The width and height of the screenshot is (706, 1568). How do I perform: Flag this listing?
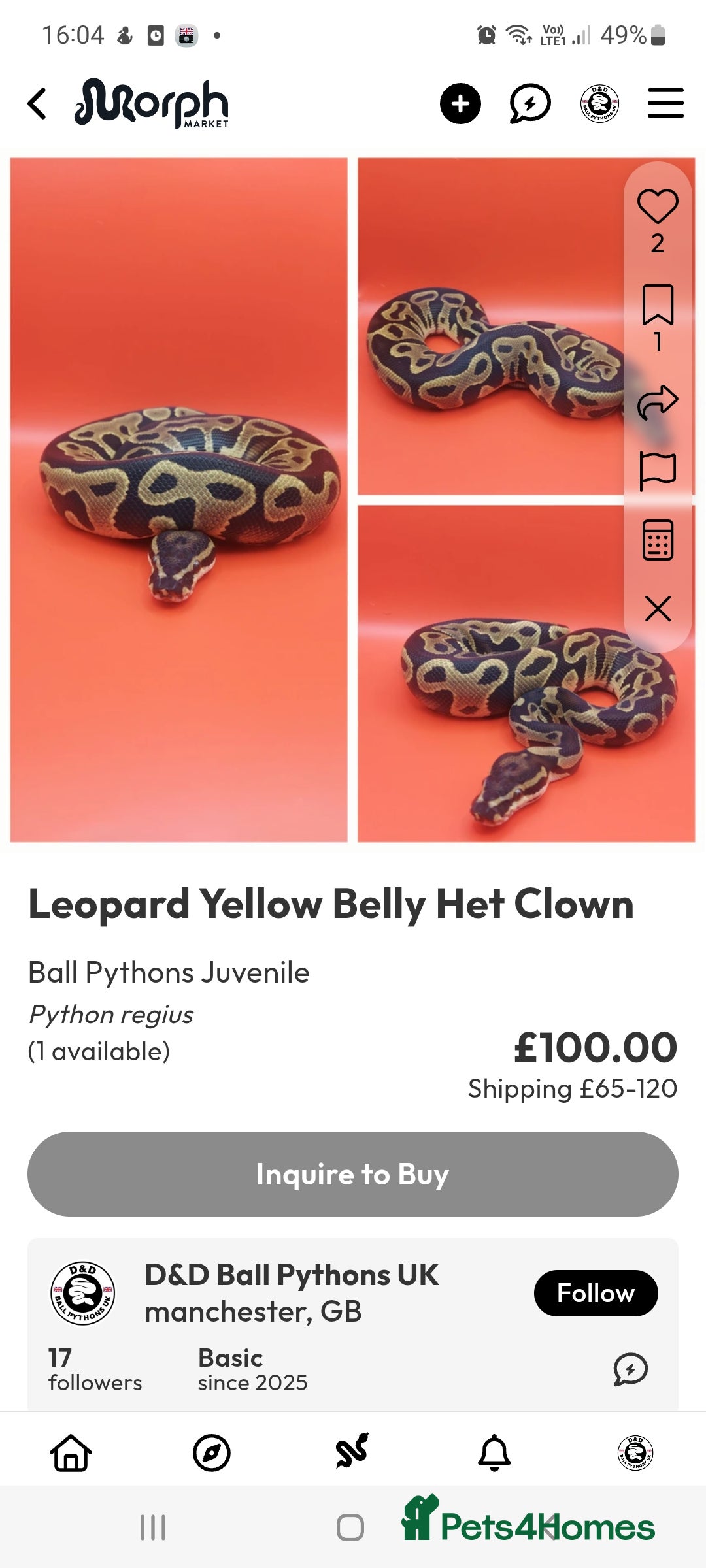[x=658, y=470]
